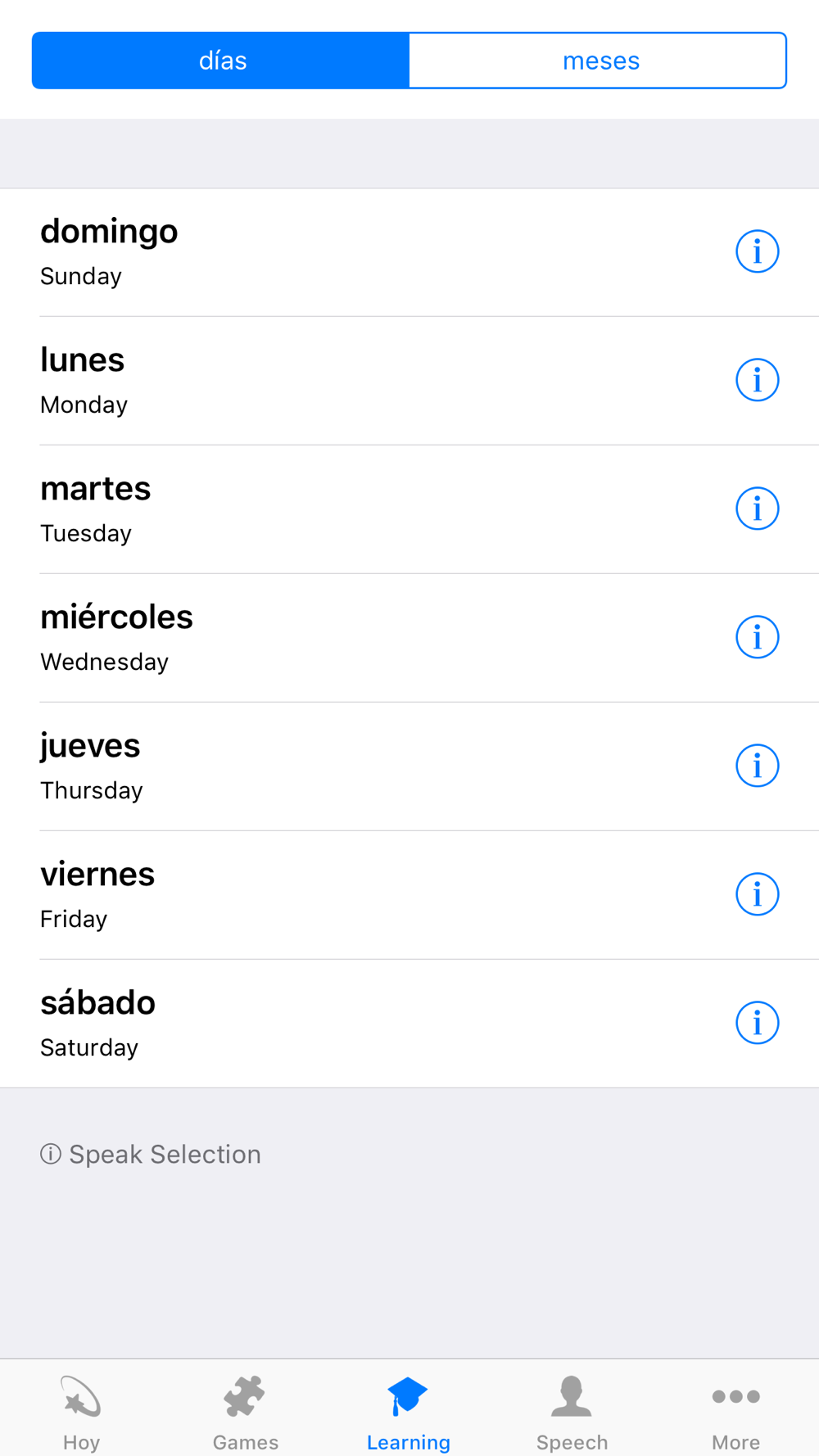Switch to the Speech tab
This screenshot has height=1456, width=819.
pos(572,1412)
